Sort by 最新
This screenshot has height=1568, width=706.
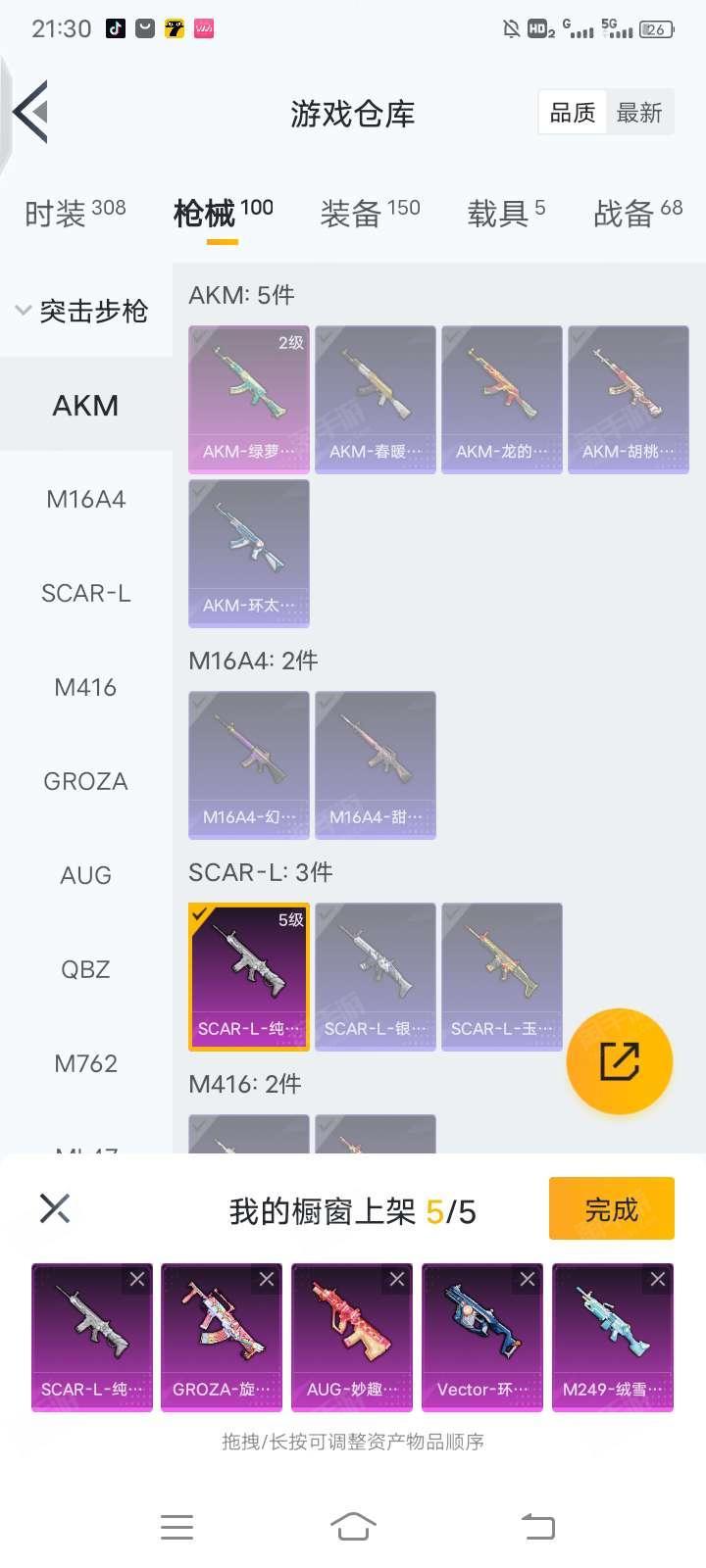(x=639, y=114)
